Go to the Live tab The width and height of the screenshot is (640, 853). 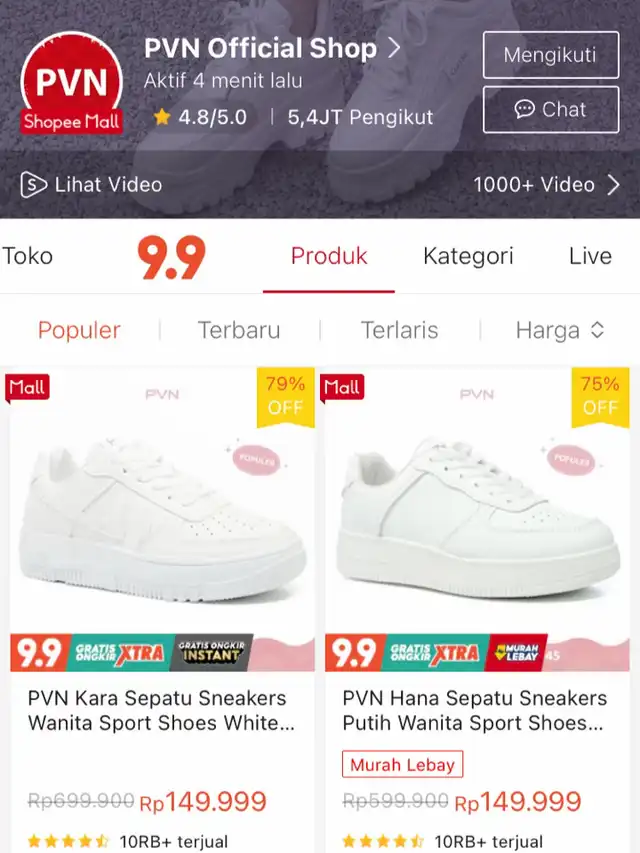pyautogui.click(x=590, y=256)
